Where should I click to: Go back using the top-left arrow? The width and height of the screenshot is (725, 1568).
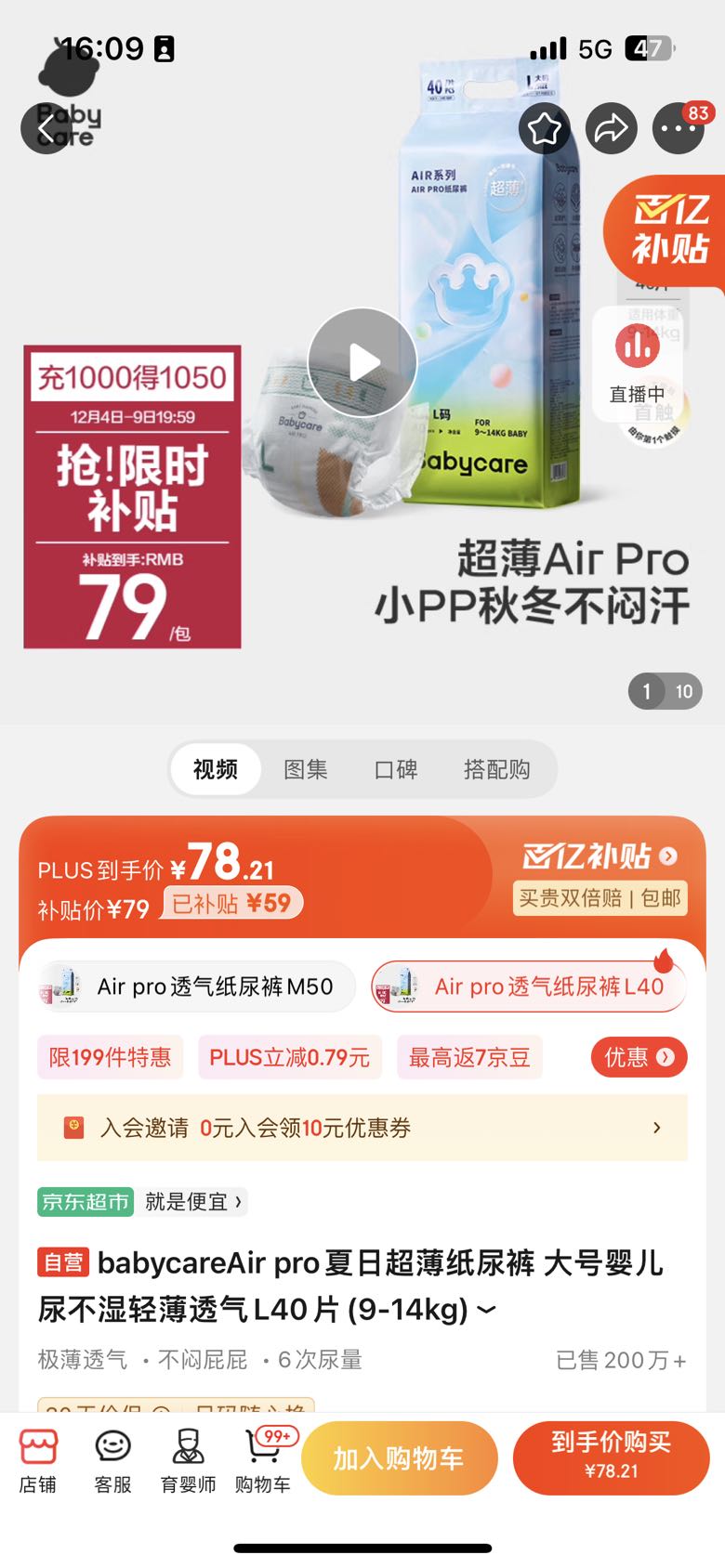(46, 128)
